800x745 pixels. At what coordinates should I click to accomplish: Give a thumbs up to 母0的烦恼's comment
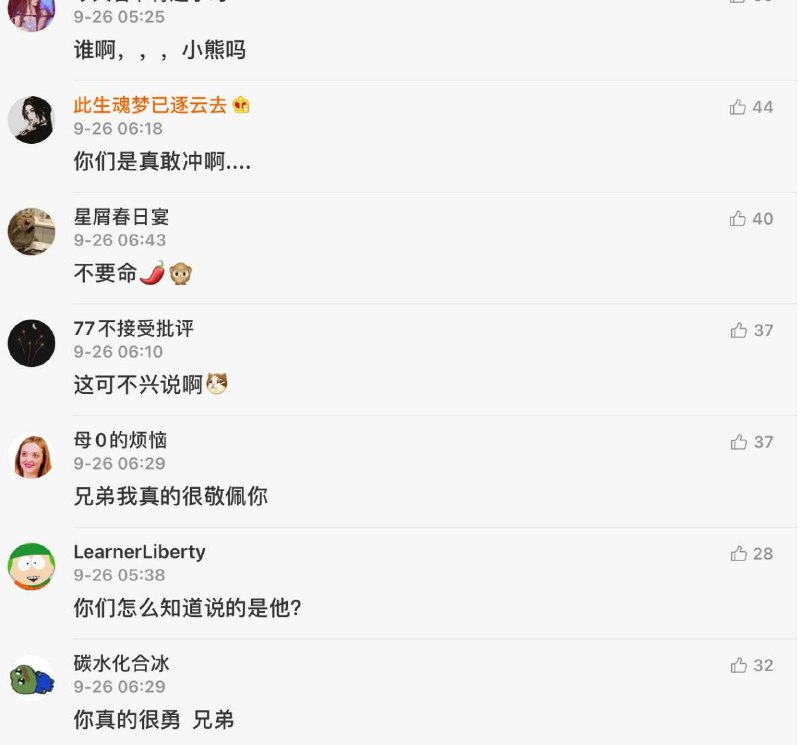[739, 442]
